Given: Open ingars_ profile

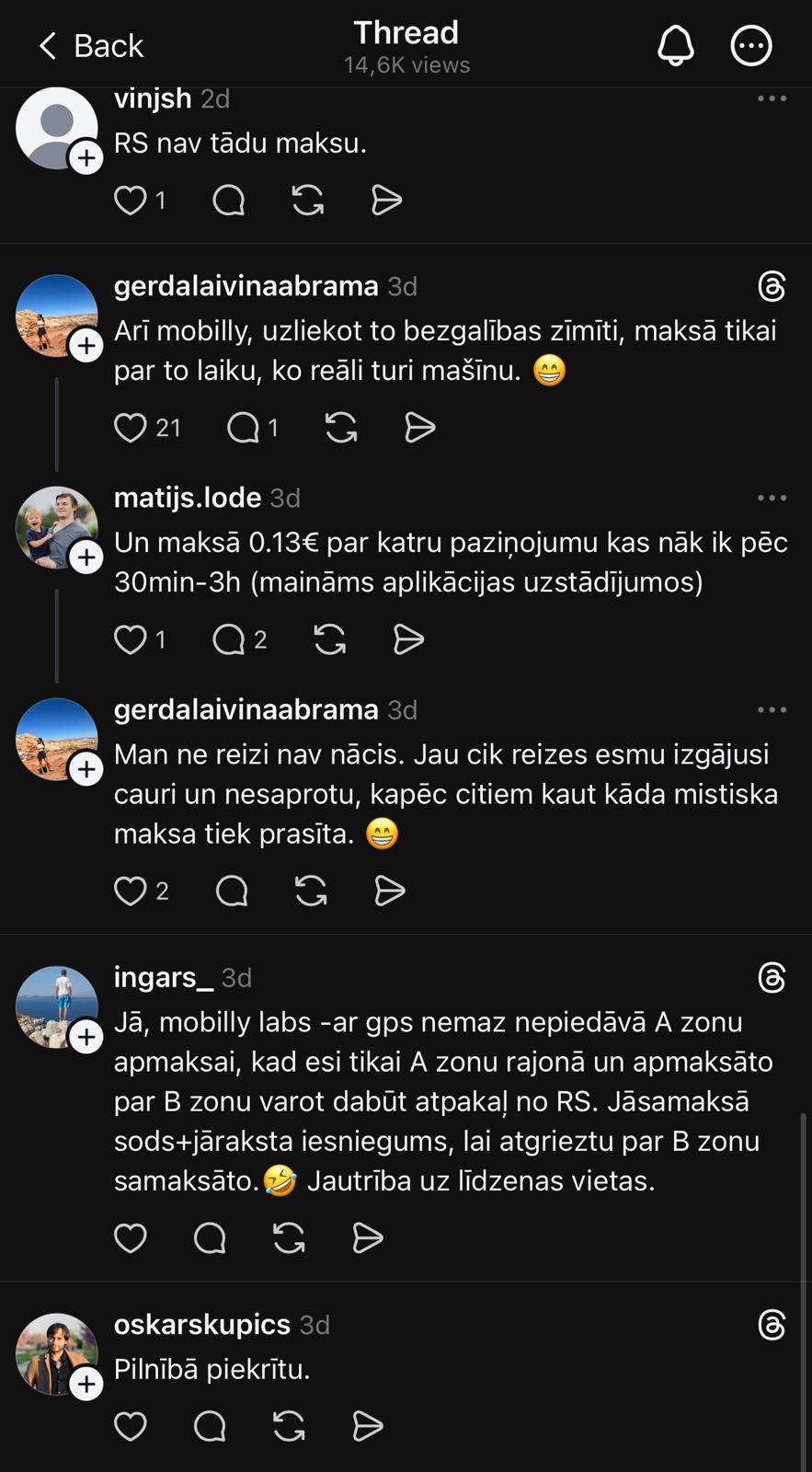Looking at the screenshot, I should (163, 977).
